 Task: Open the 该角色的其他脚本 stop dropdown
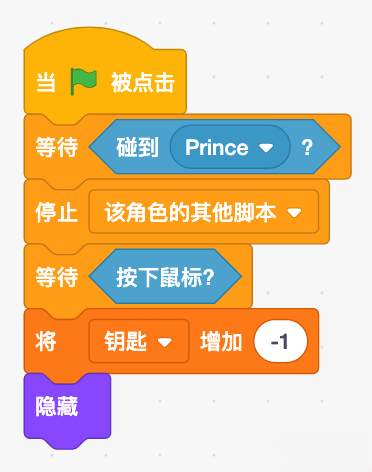click(x=204, y=212)
